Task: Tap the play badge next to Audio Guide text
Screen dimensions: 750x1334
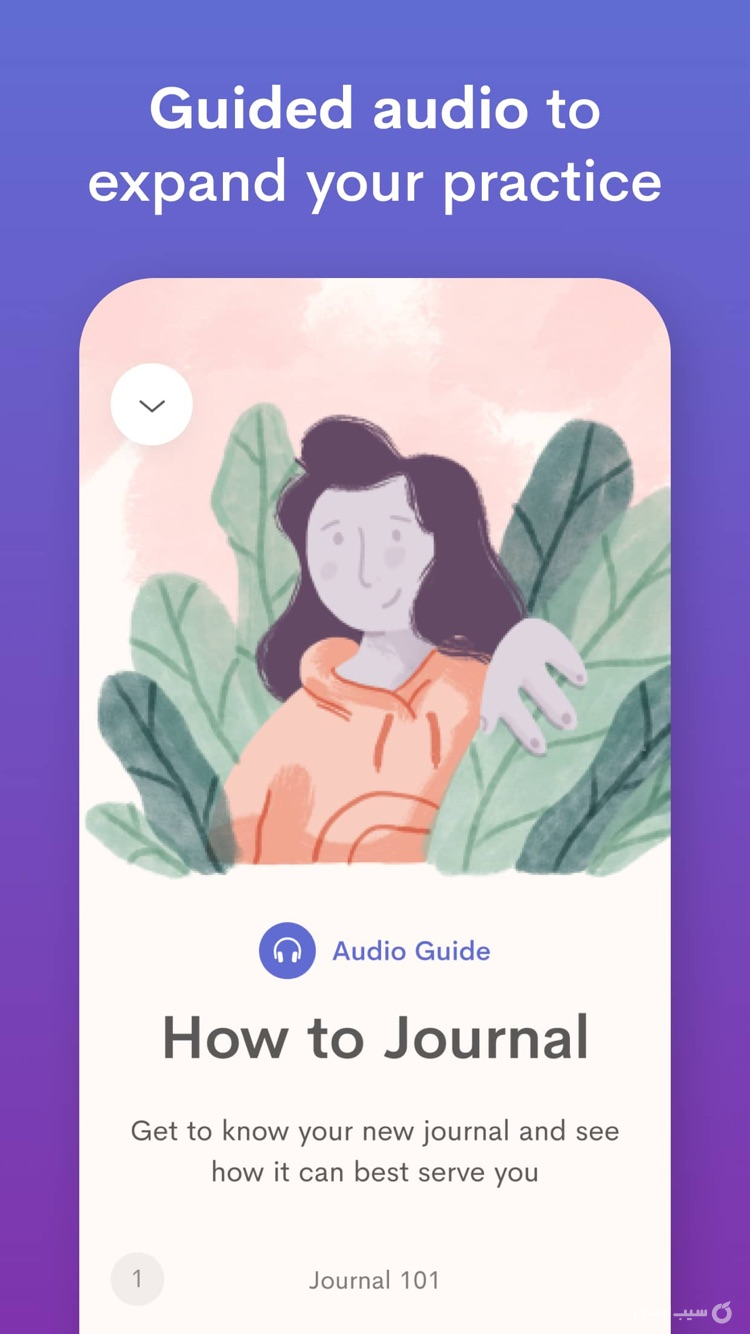Action: tap(286, 950)
